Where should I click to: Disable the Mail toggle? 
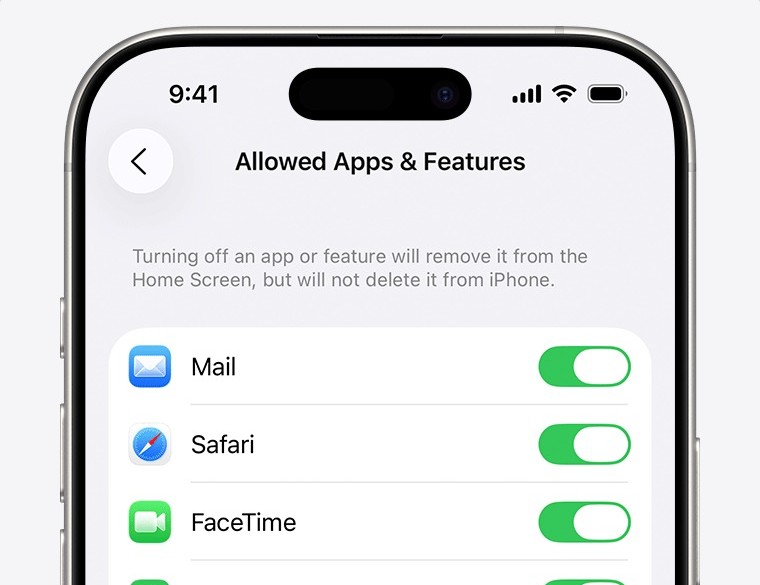pos(584,367)
